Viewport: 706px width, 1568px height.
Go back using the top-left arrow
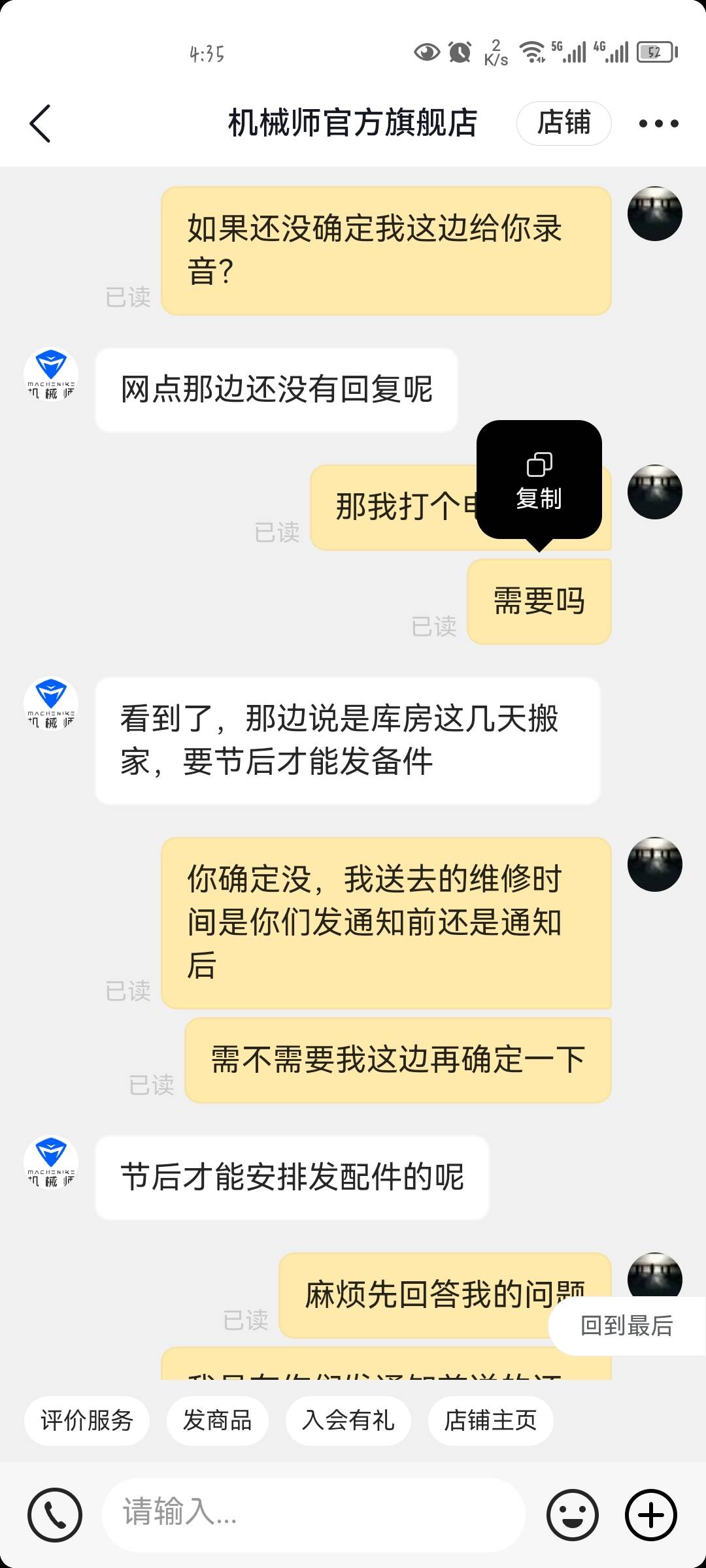point(40,123)
